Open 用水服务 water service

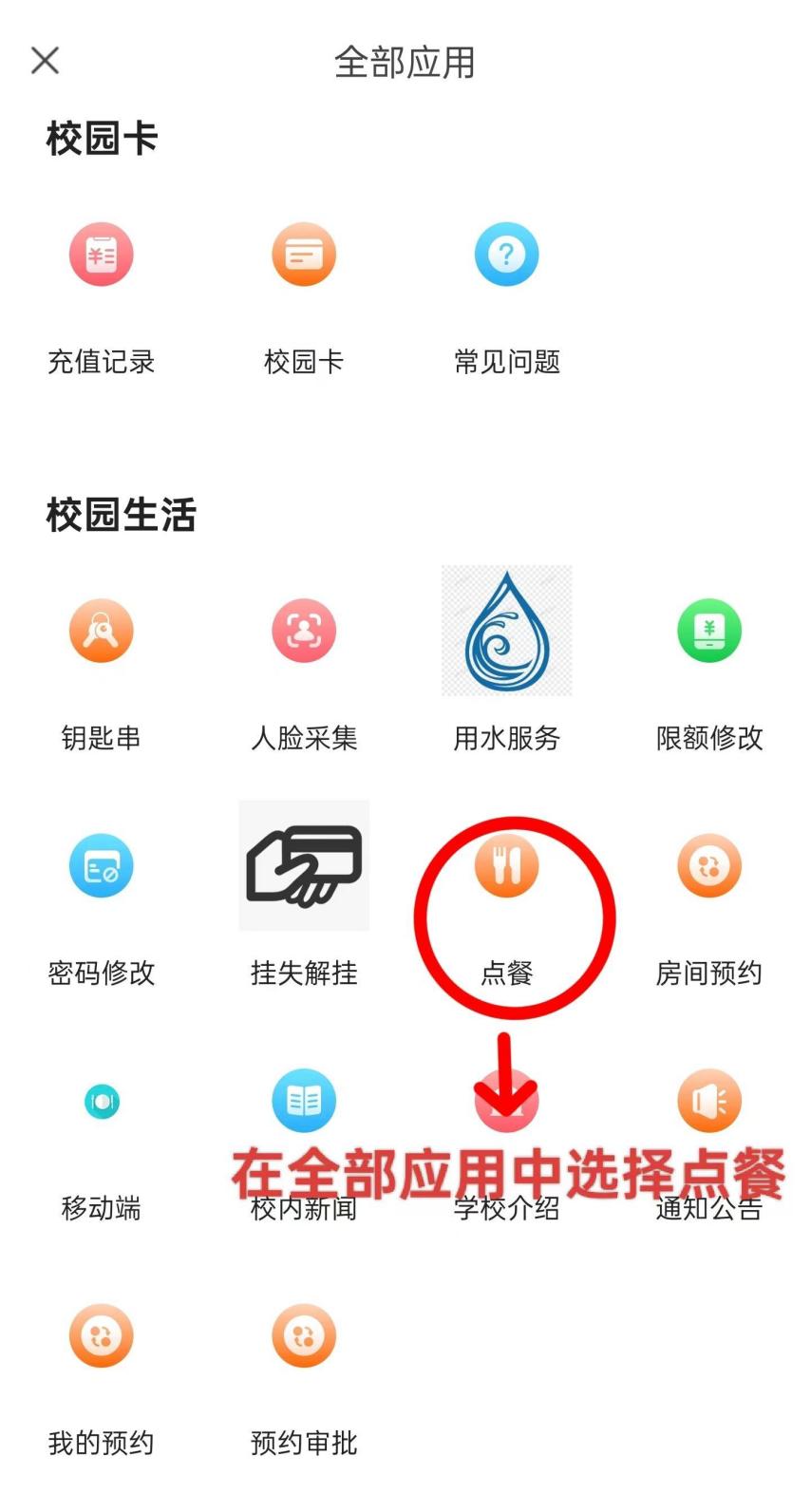pyautogui.click(x=506, y=632)
